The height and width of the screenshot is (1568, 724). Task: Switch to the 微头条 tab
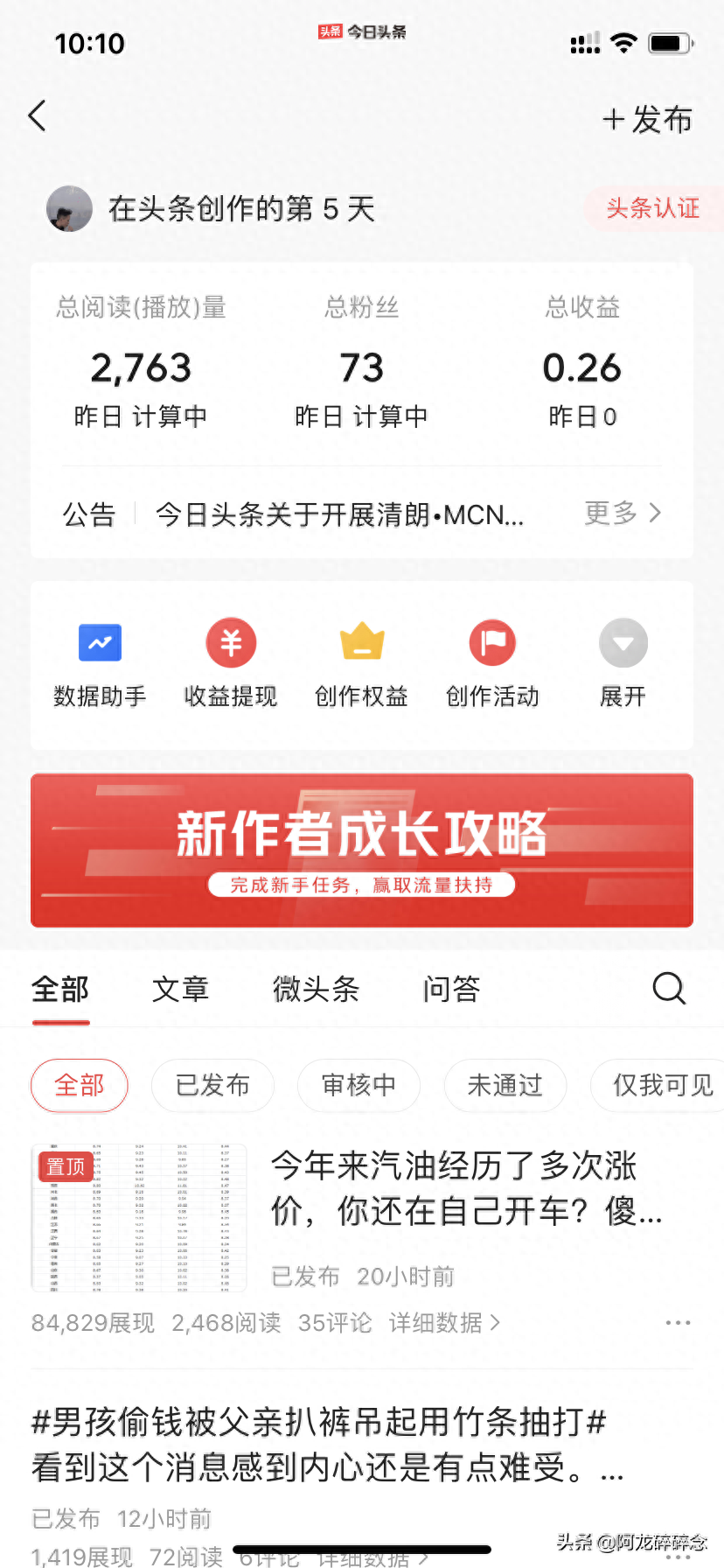pyautogui.click(x=316, y=990)
